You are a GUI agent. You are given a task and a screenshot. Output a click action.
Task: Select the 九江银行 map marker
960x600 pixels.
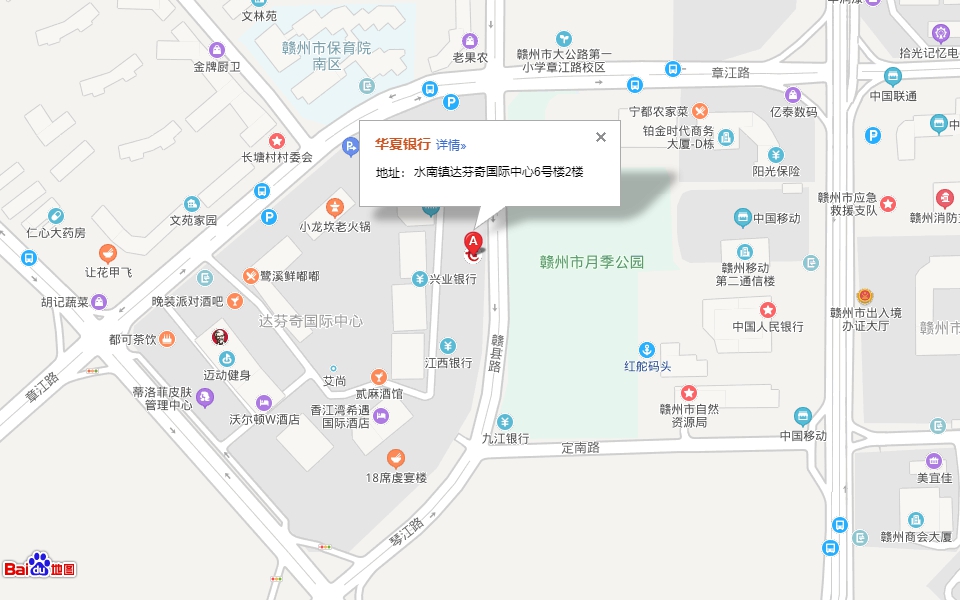(505, 421)
